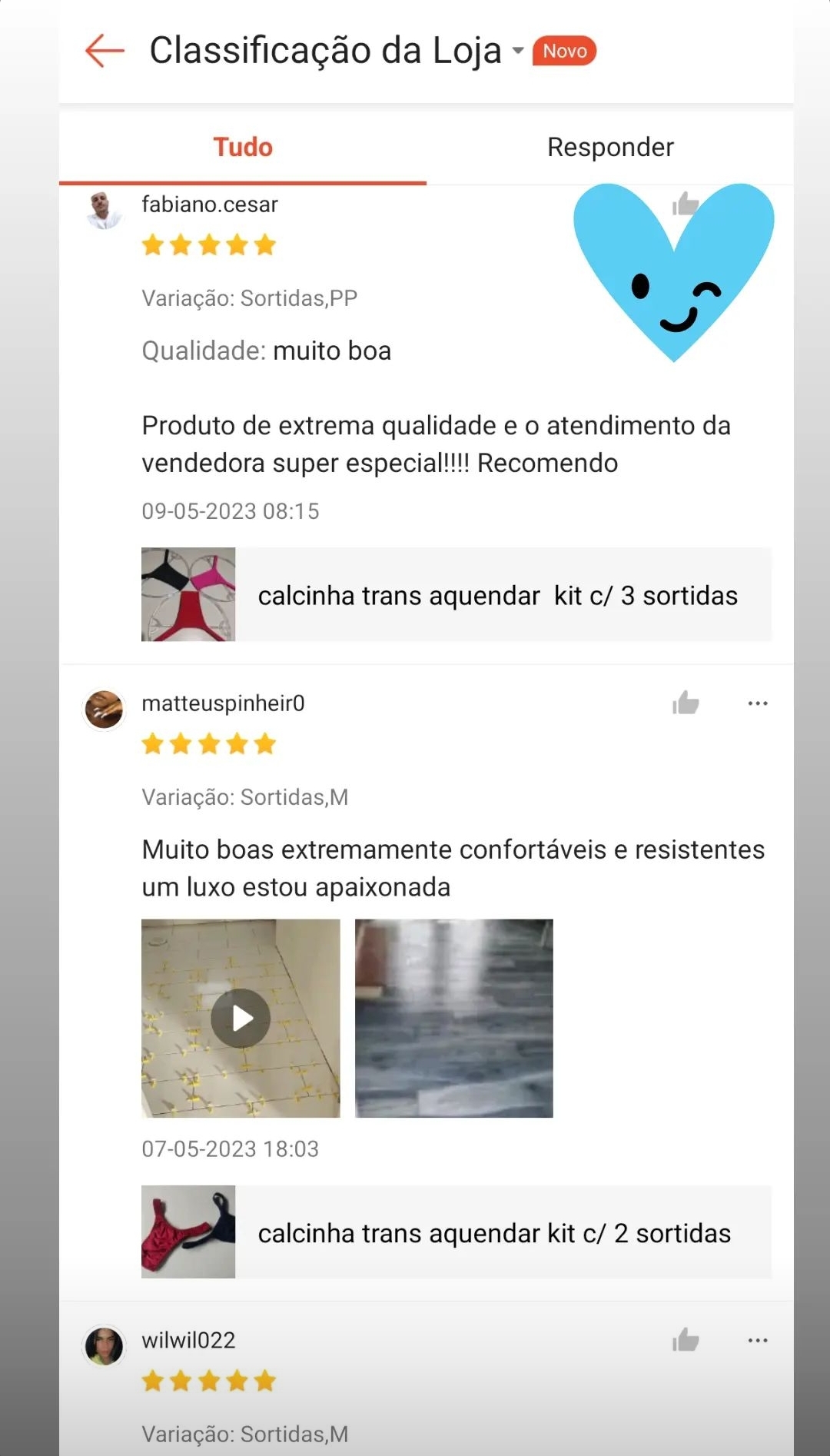Image resolution: width=830 pixels, height=1456 pixels.
Task: Open the photo in matteuspinheir0's review
Action: (453, 1018)
